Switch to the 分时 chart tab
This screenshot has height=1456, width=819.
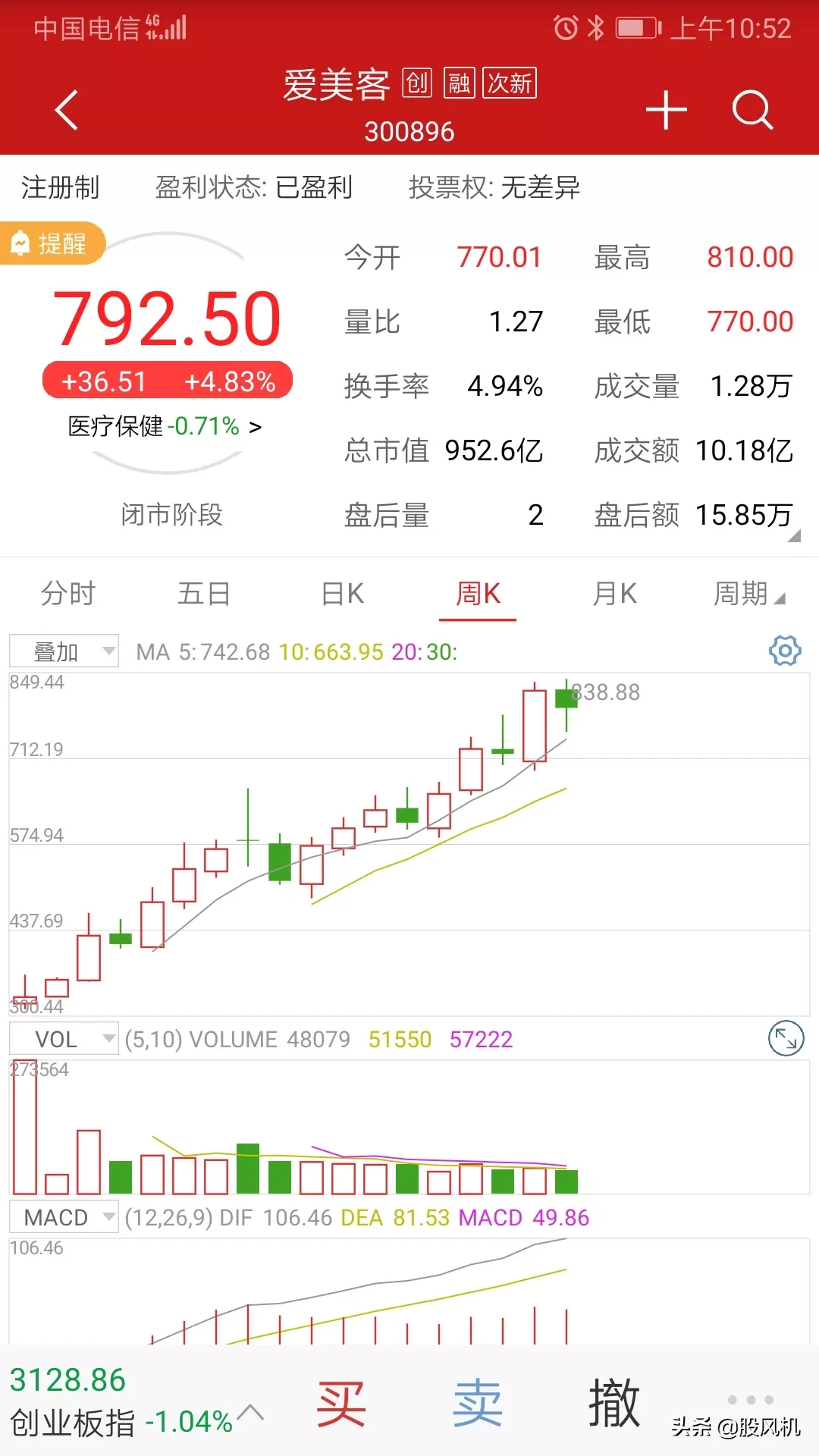click(68, 593)
